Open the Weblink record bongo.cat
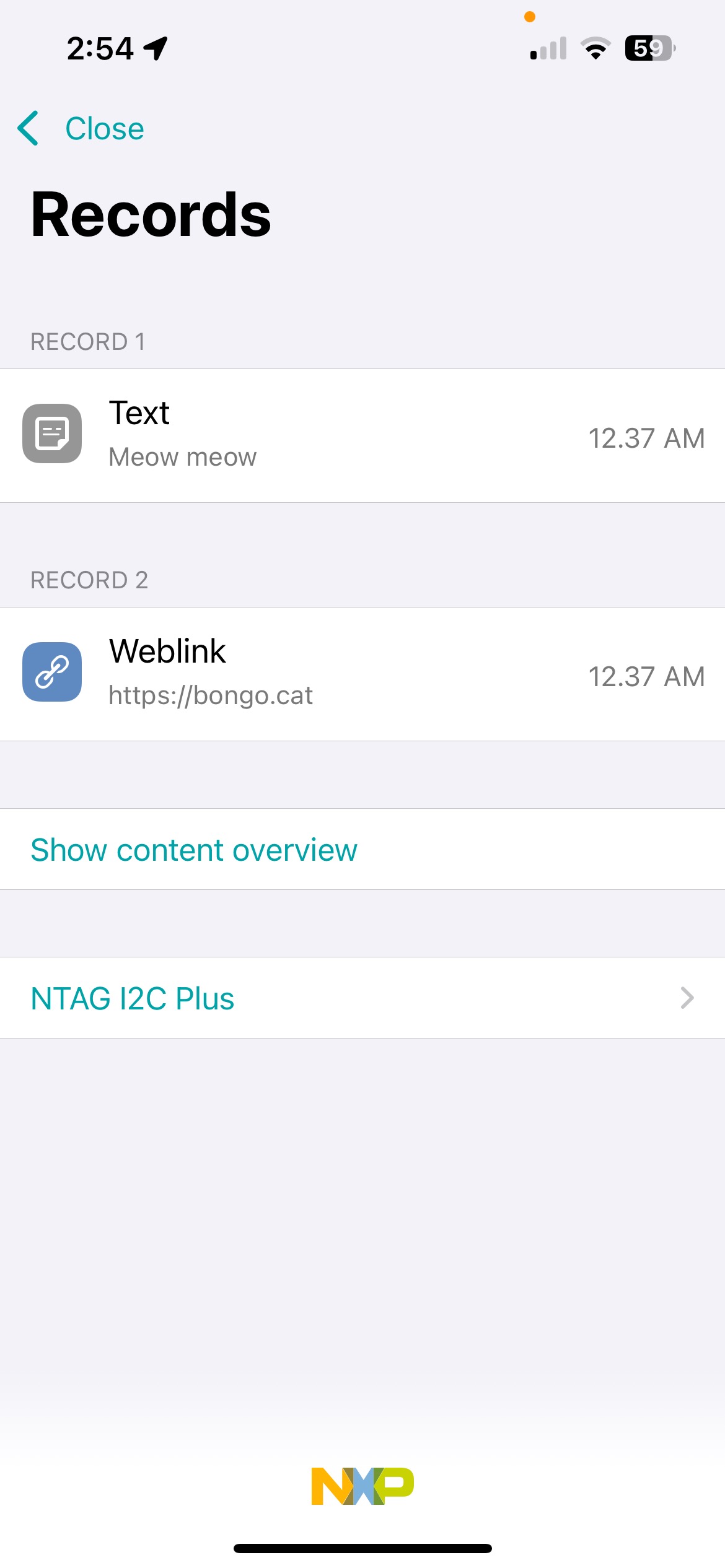This screenshot has height=1568, width=725. click(x=362, y=674)
